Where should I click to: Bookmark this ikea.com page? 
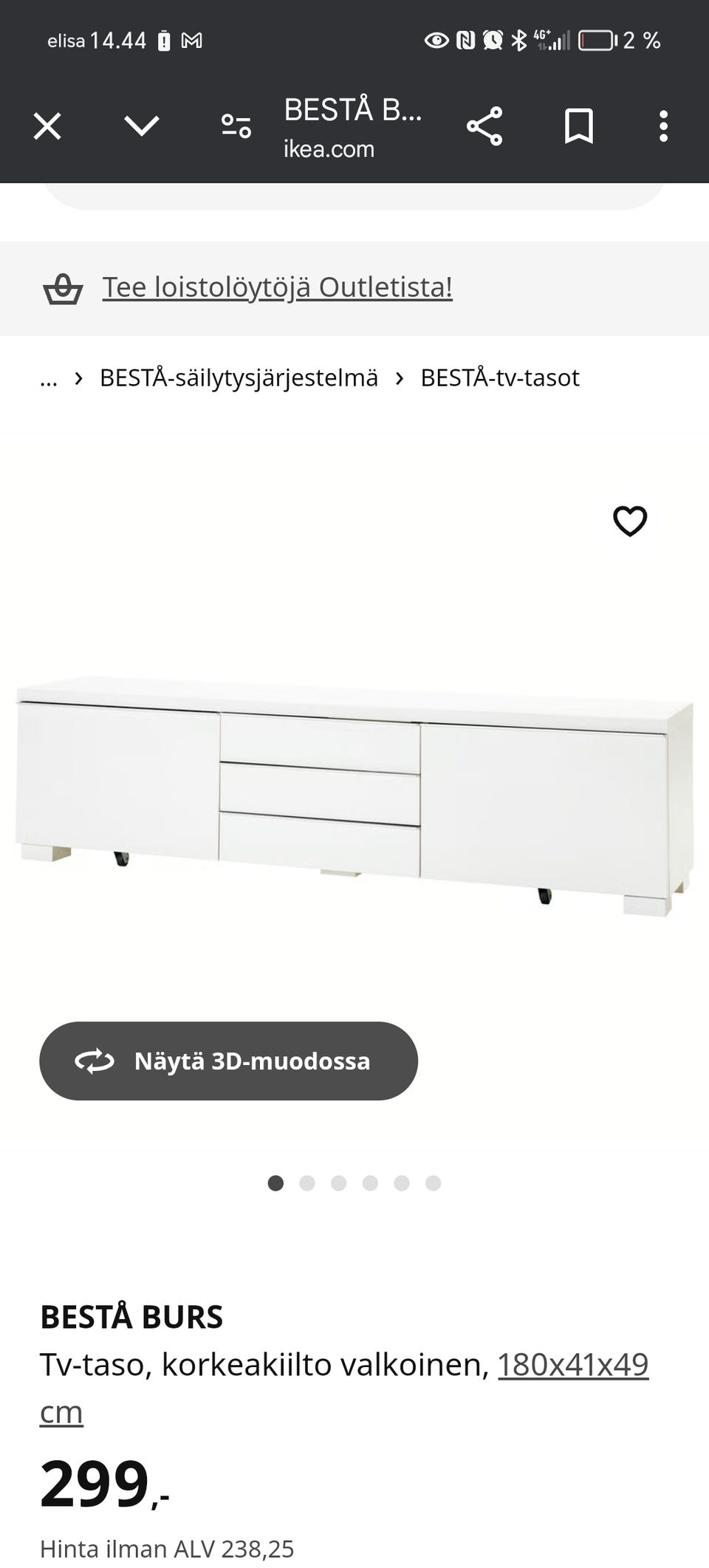point(578,126)
